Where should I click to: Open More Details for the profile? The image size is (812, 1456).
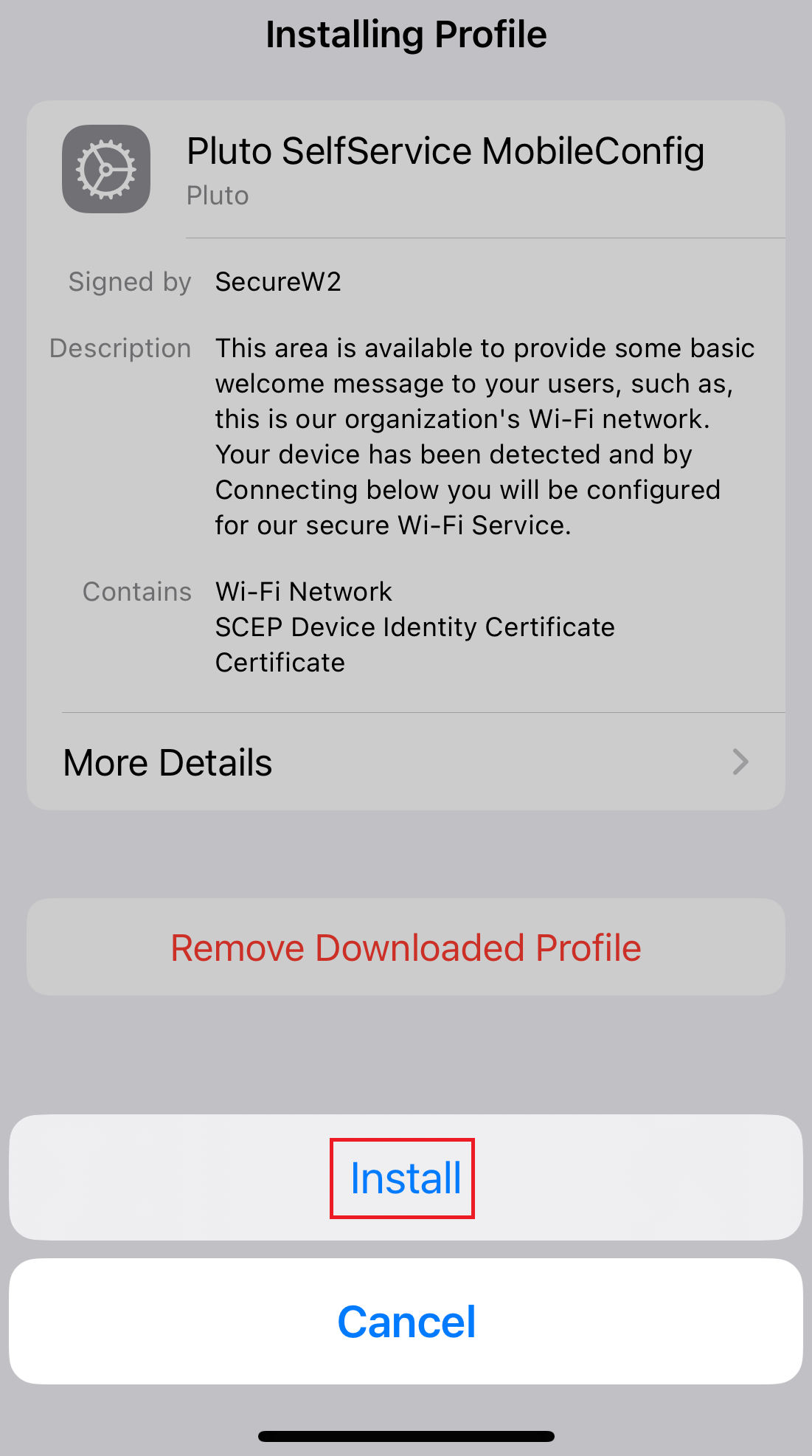[406, 762]
